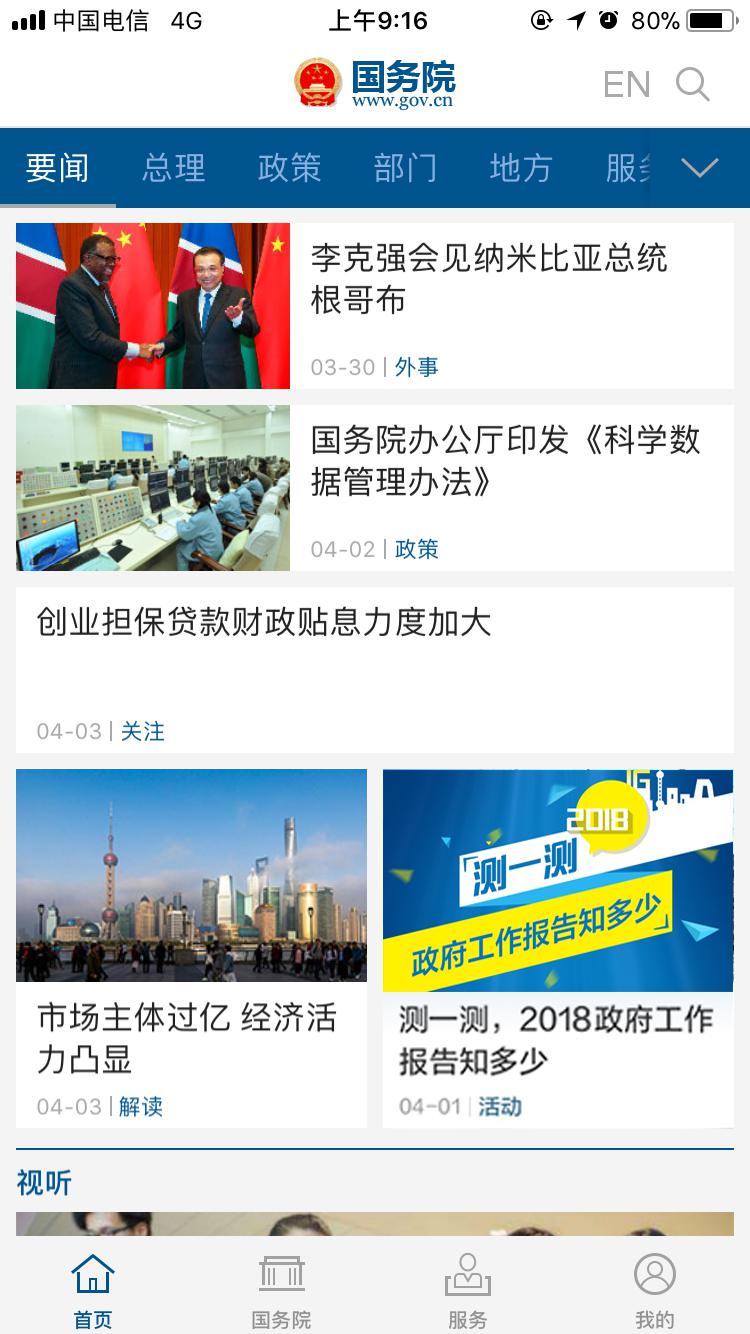Open the 服务 bottom tab
This screenshot has width=750, height=1334.
click(x=467, y=1291)
